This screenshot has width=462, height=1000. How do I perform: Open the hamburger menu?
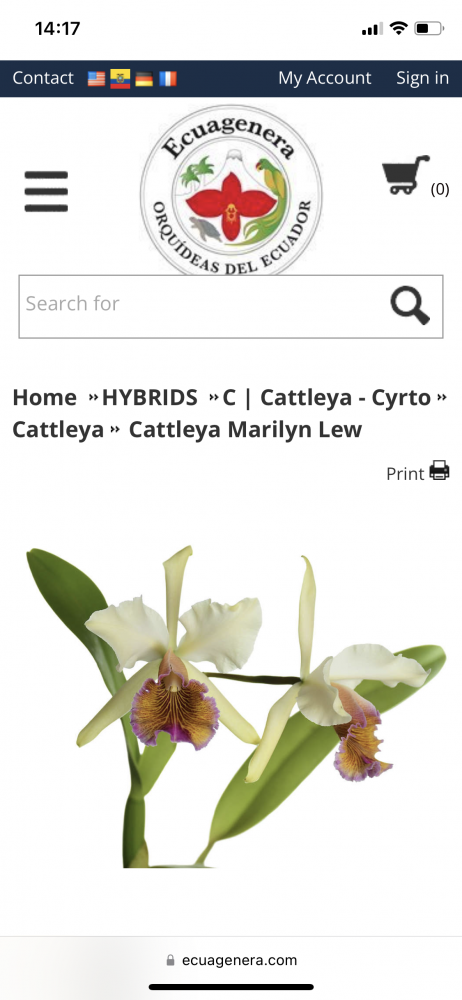pyautogui.click(x=46, y=191)
